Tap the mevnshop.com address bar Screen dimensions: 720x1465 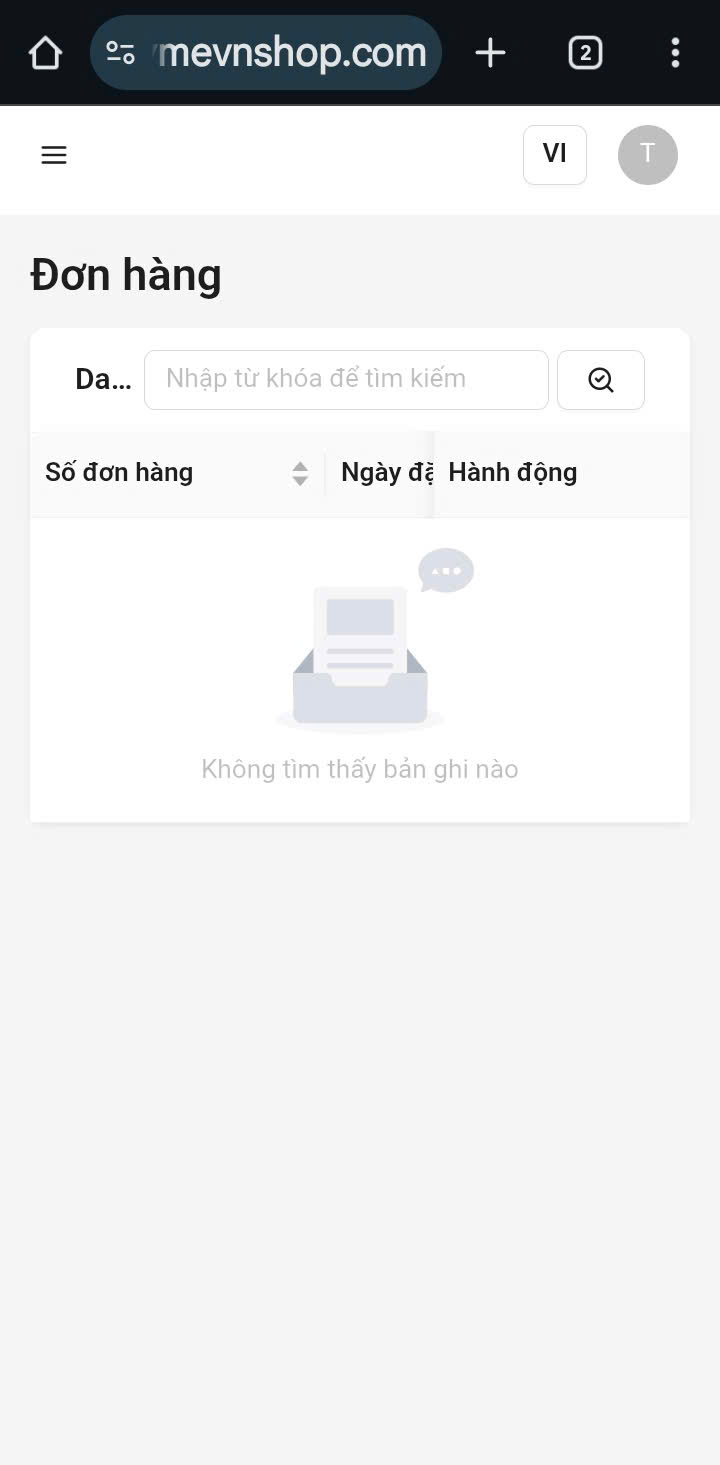click(x=290, y=53)
